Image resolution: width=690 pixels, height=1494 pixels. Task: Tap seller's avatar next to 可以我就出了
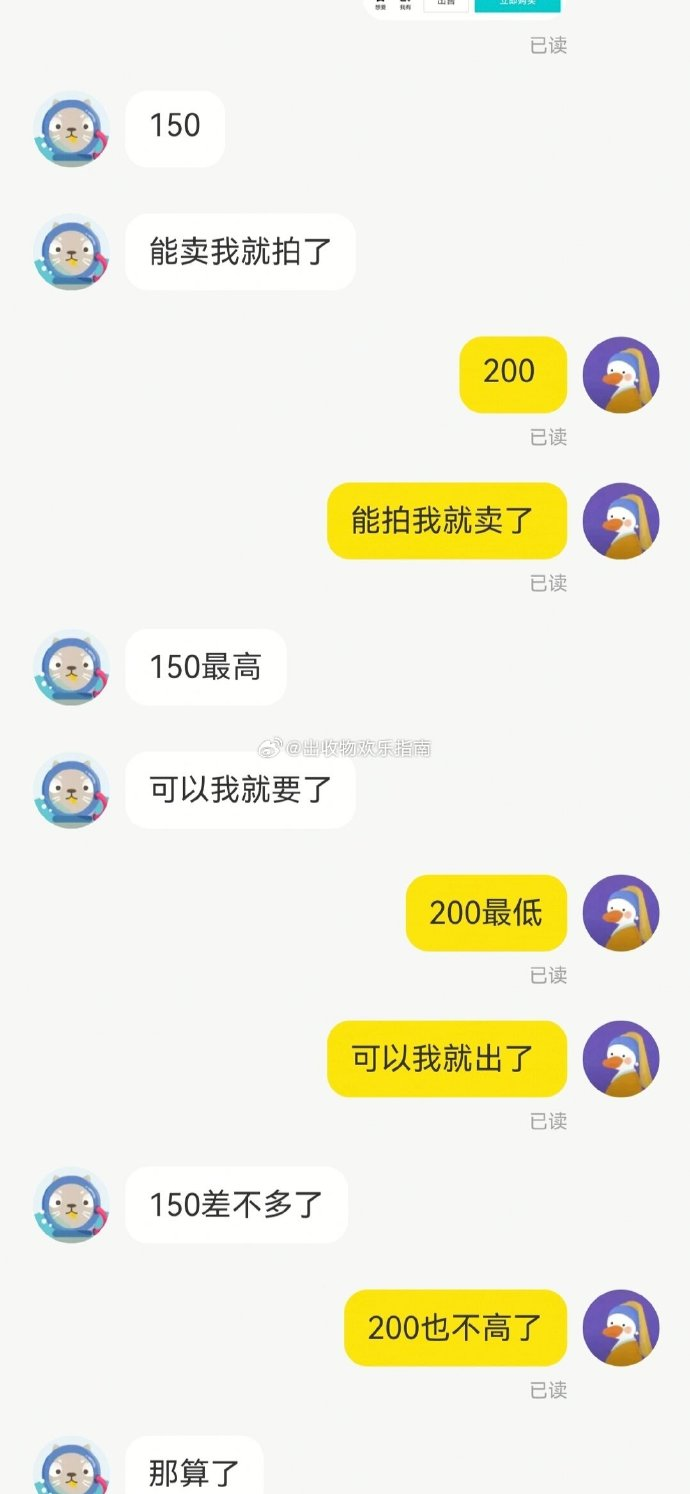(x=621, y=1059)
